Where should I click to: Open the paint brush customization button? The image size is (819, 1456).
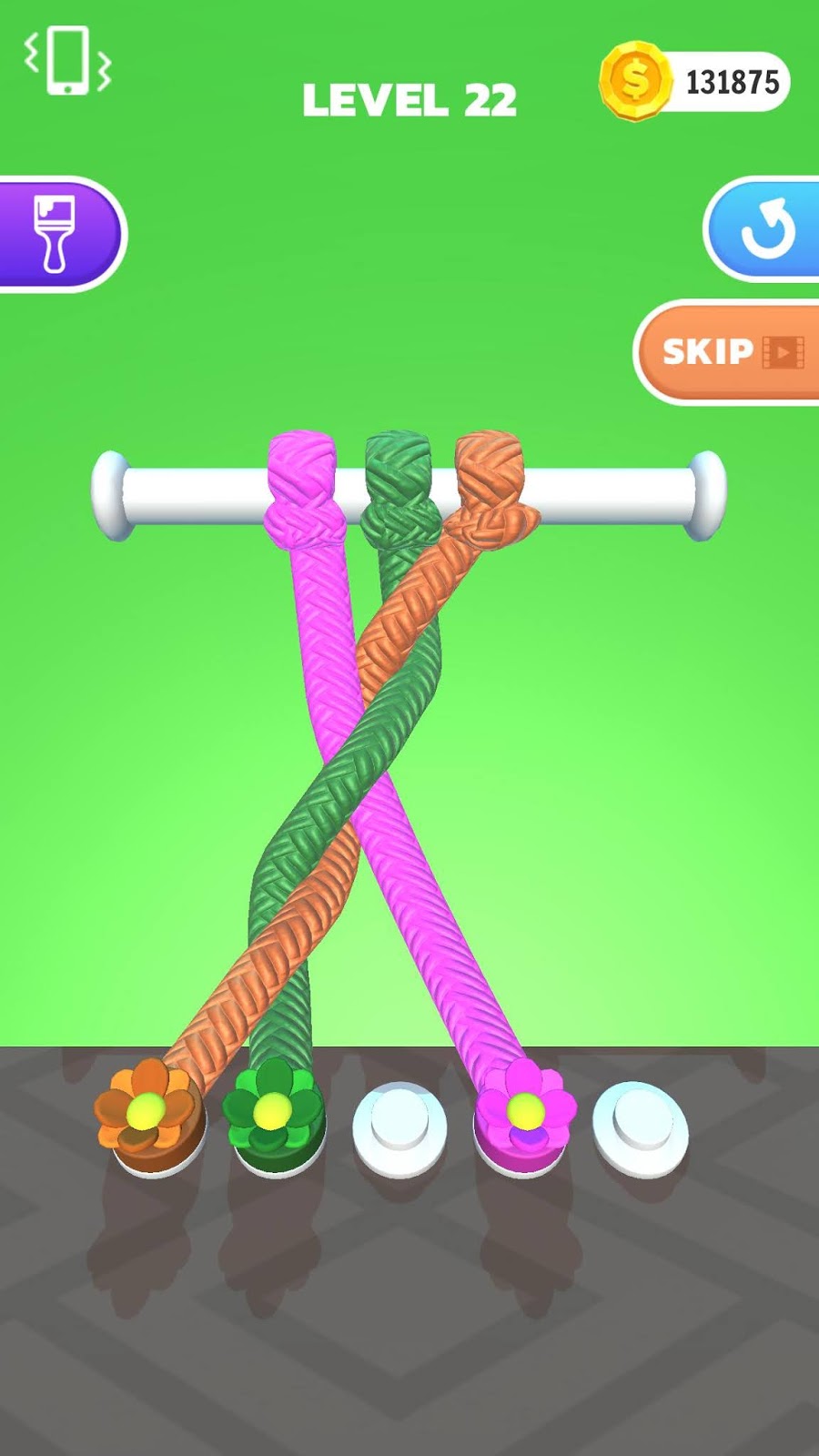coord(58,234)
